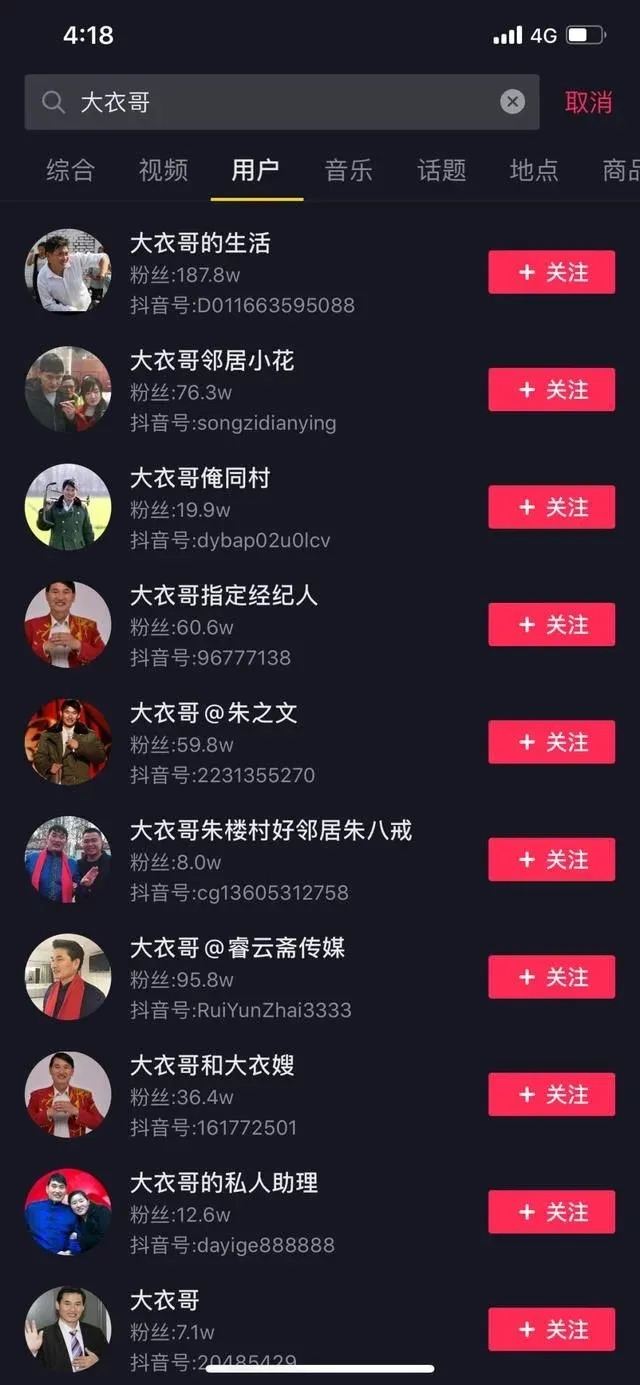Tap 关注 next to 大衣哥俺同村
The height and width of the screenshot is (1385, 640).
[551, 507]
